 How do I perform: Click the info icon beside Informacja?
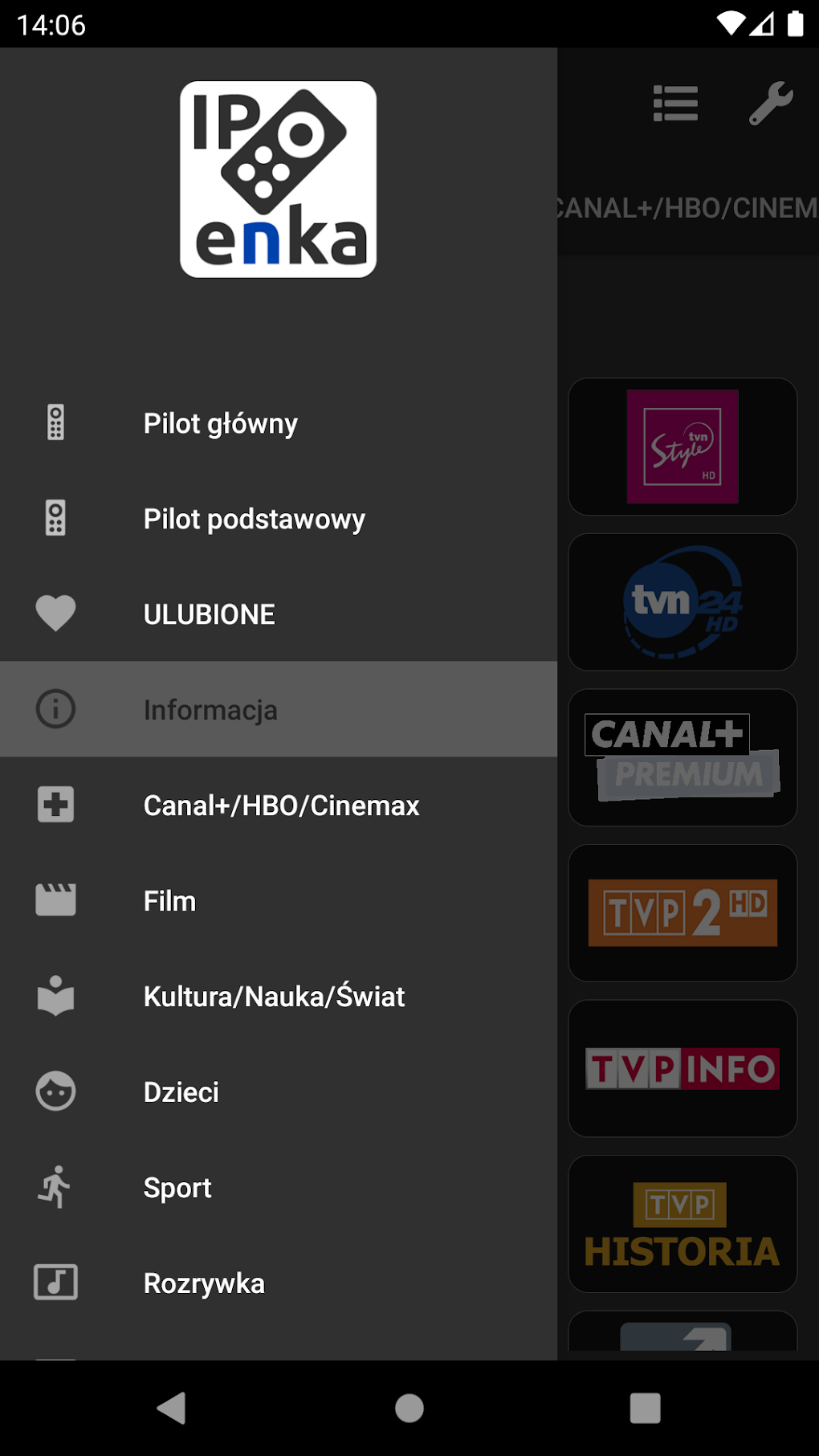pyautogui.click(x=55, y=709)
